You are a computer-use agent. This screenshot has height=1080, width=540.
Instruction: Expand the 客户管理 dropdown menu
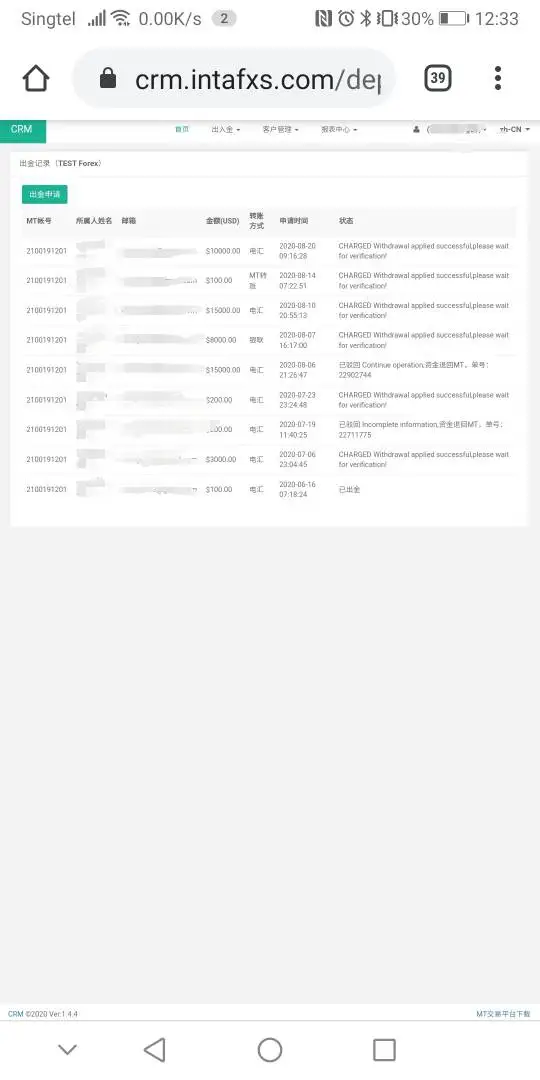click(280, 129)
